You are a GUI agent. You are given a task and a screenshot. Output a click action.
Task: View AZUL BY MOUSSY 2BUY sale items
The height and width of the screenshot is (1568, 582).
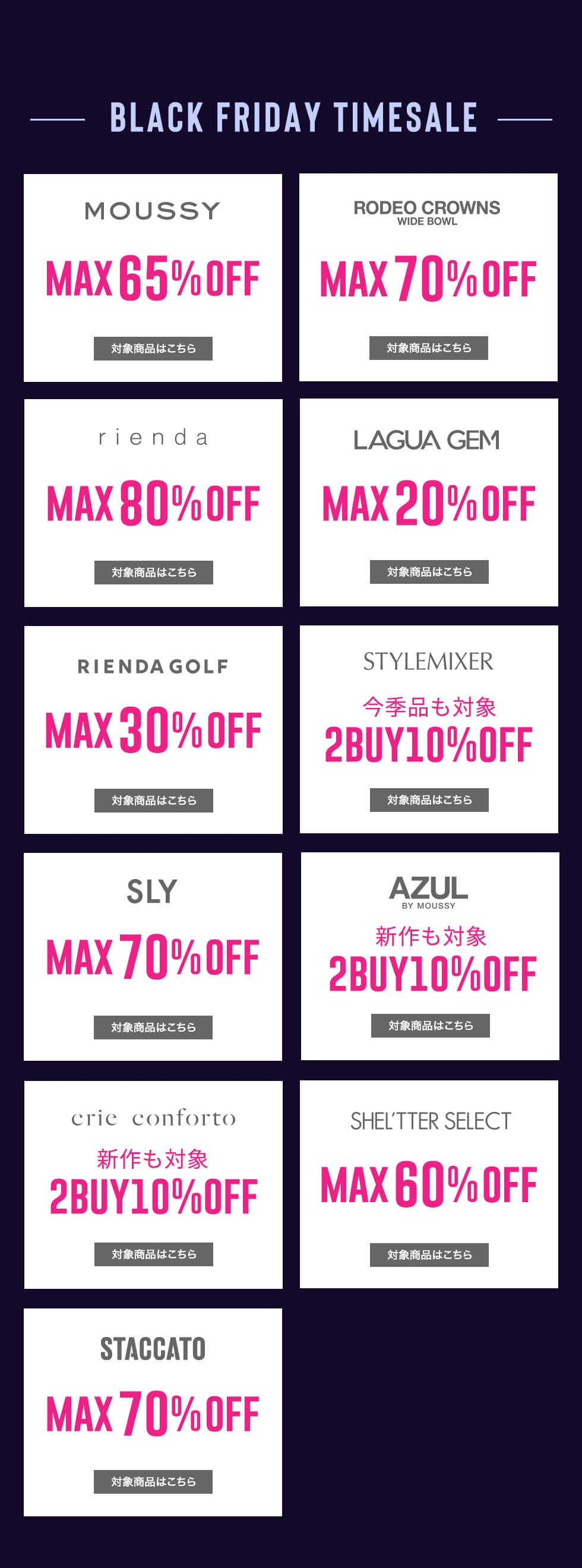tap(431, 1026)
